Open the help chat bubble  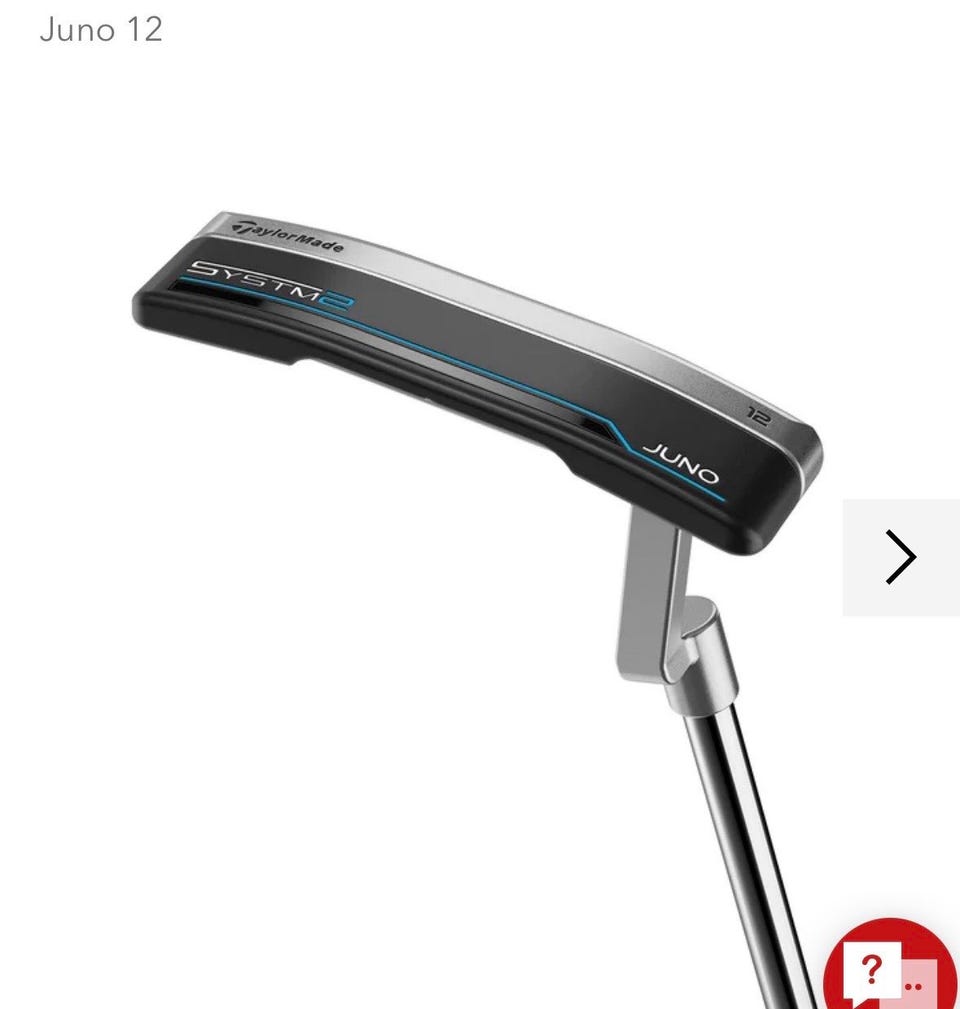[890, 968]
